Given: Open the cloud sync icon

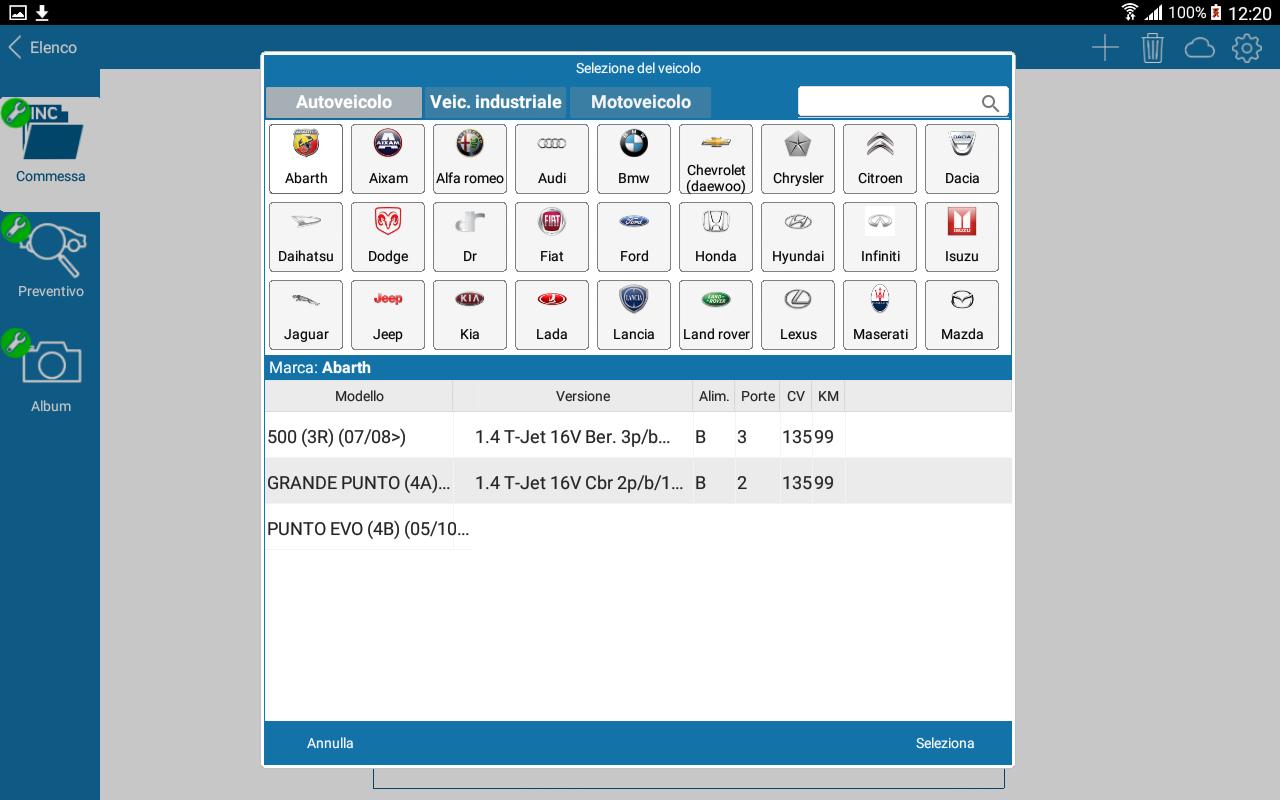Looking at the screenshot, I should pos(1199,48).
